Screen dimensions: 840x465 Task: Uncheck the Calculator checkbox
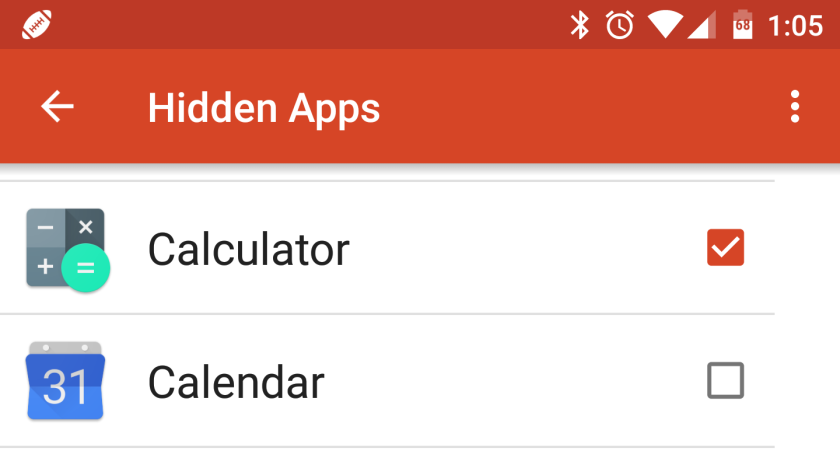[725, 247]
